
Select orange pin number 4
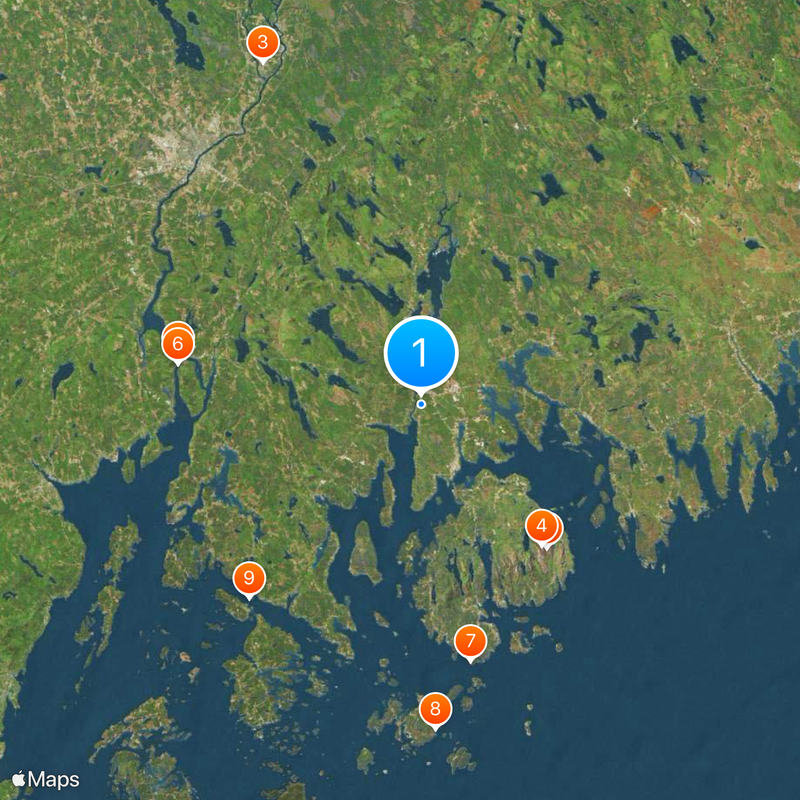click(x=541, y=525)
